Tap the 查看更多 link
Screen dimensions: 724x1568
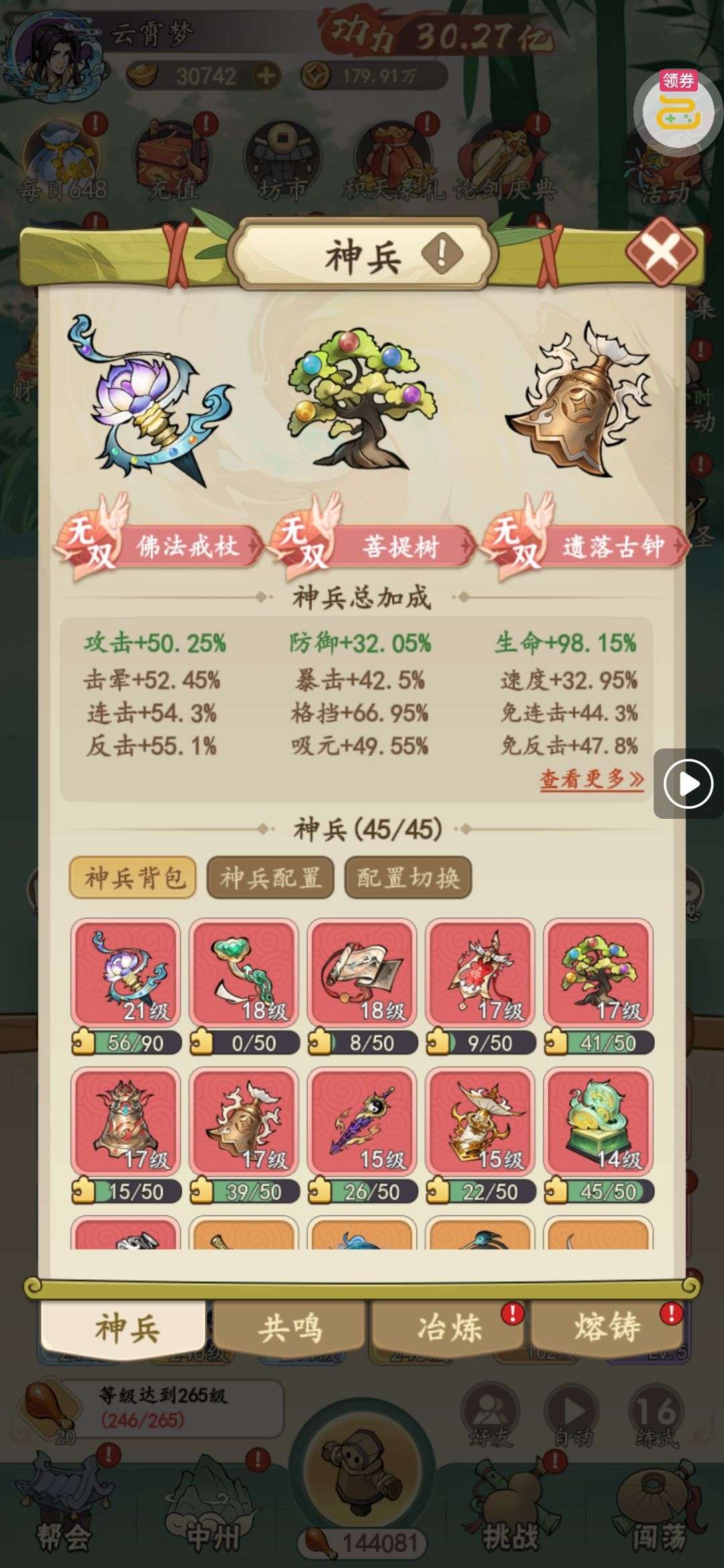[x=591, y=779]
